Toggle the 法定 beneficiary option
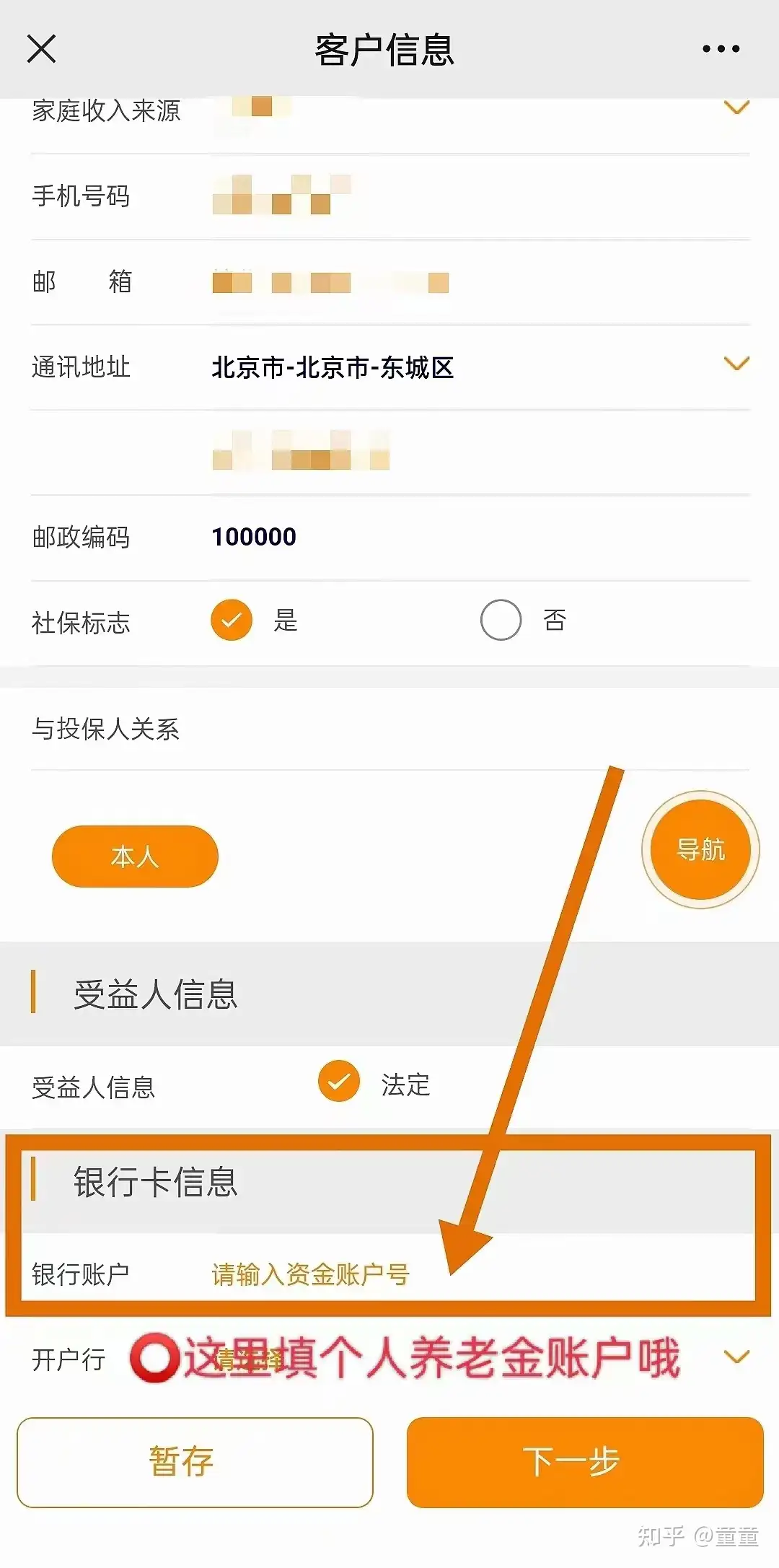779x1568 pixels. (x=339, y=1082)
